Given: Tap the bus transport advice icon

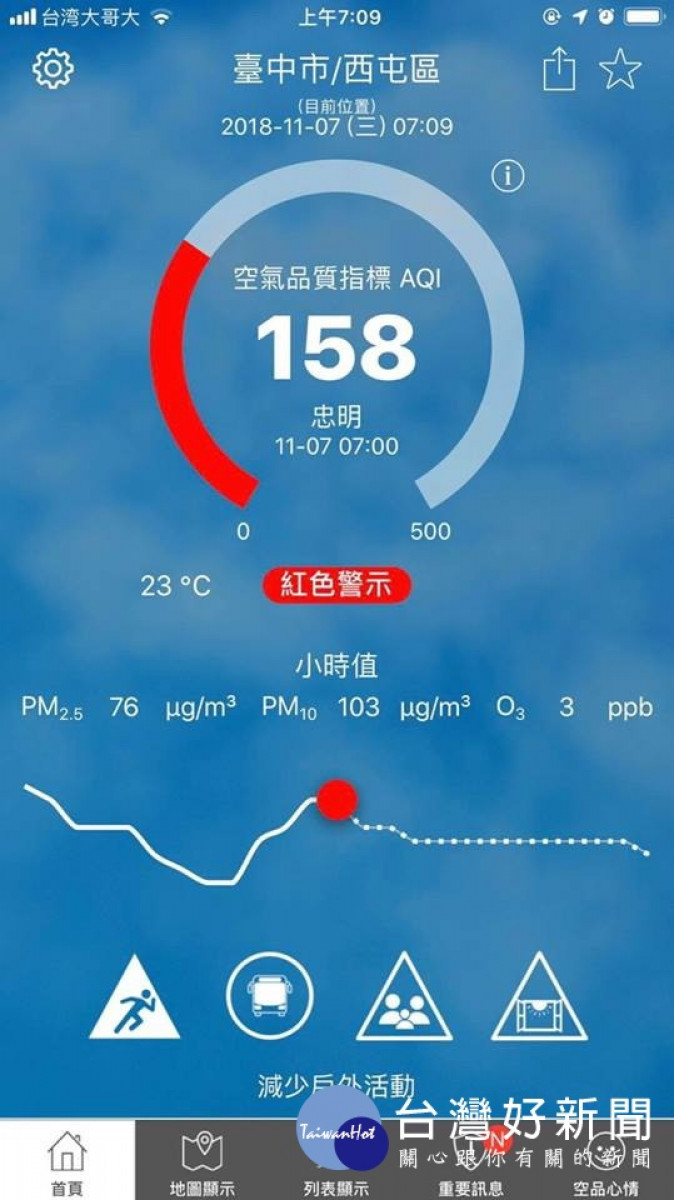Looking at the screenshot, I should tap(269, 996).
